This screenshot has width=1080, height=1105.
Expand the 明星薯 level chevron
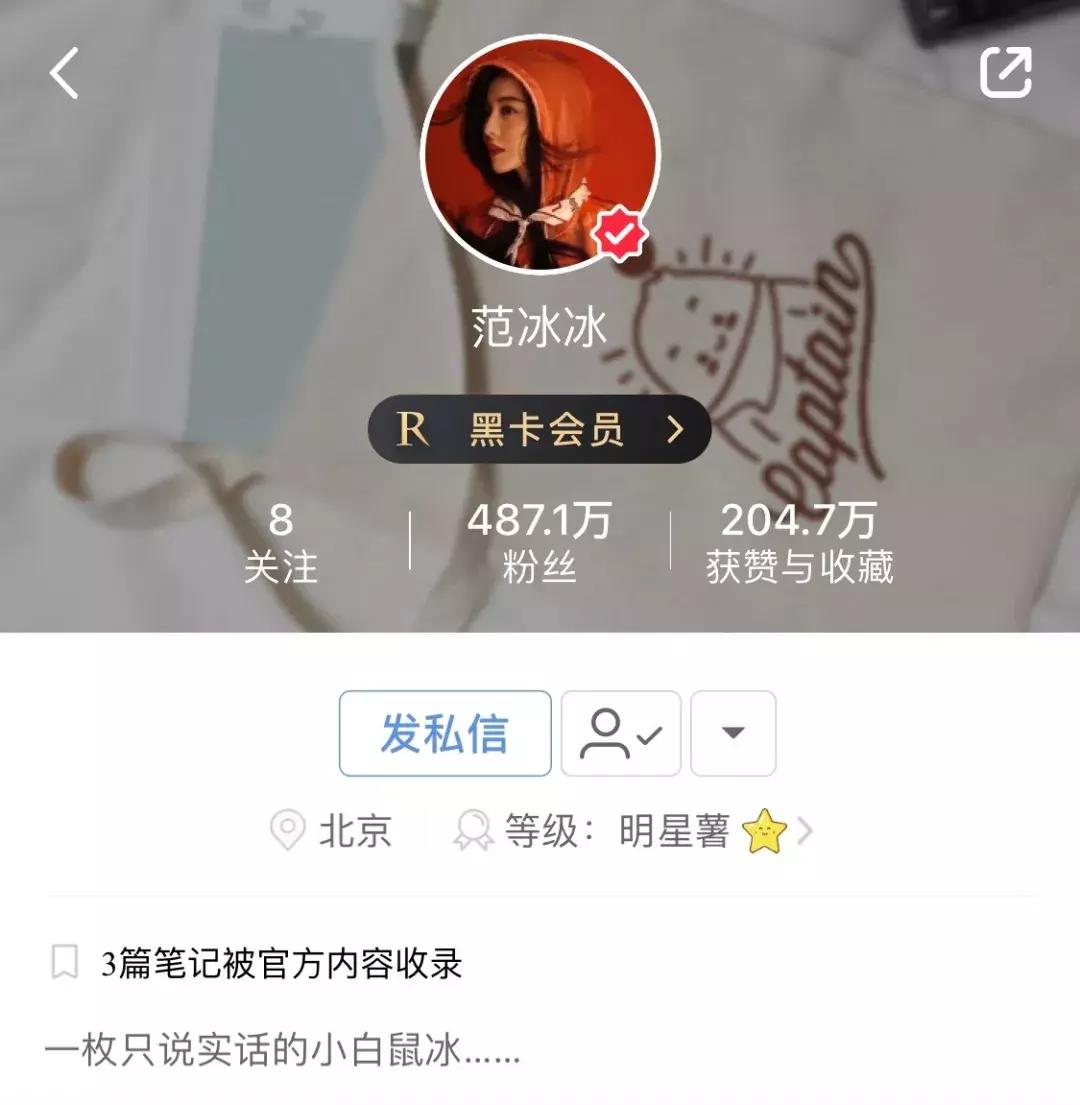[x=808, y=830]
